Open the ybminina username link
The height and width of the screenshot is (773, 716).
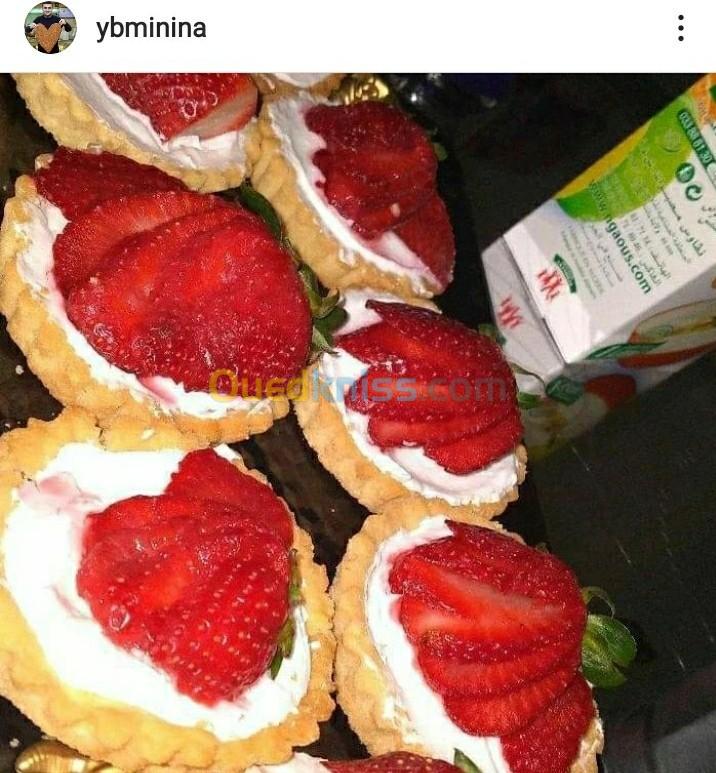tap(151, 28)
